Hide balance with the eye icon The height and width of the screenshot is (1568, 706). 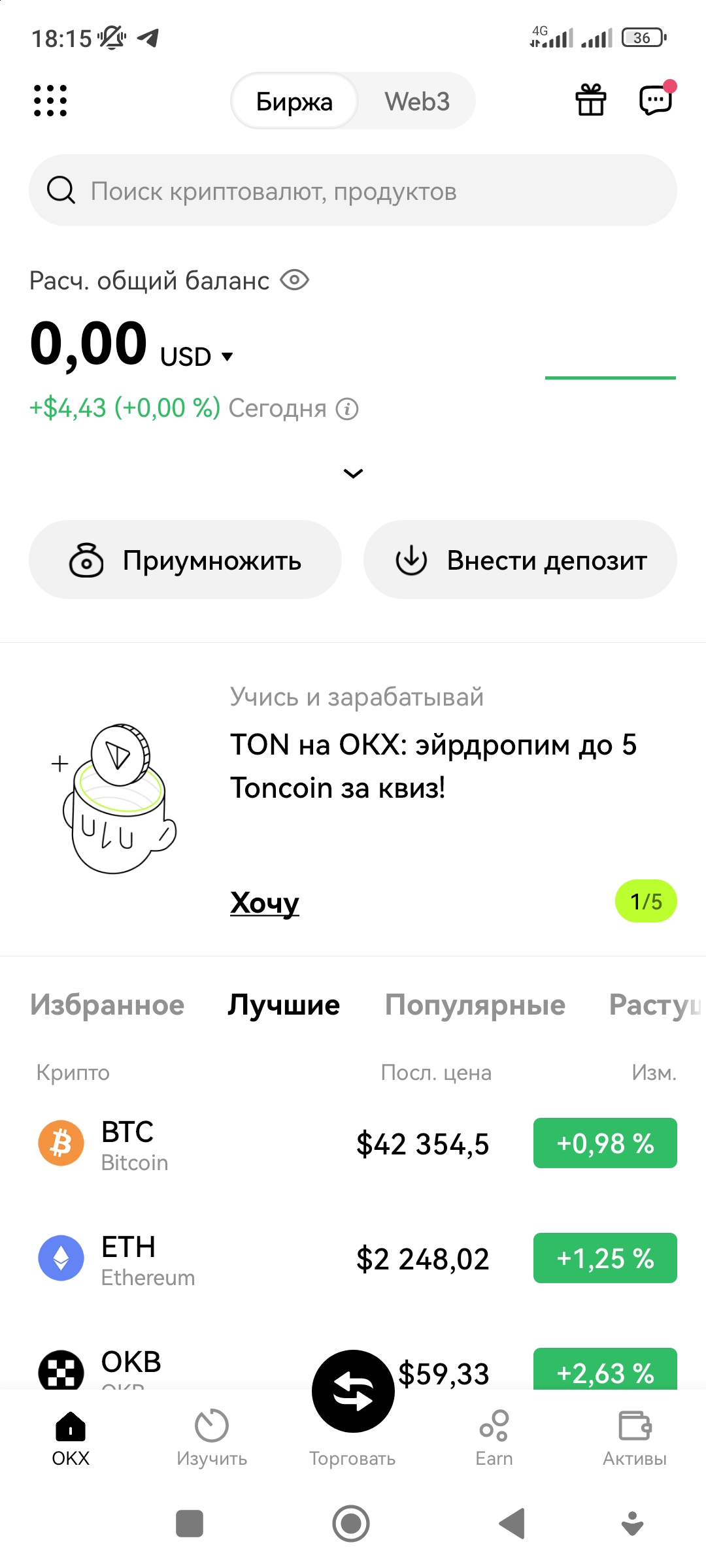(x=294, y=280)
